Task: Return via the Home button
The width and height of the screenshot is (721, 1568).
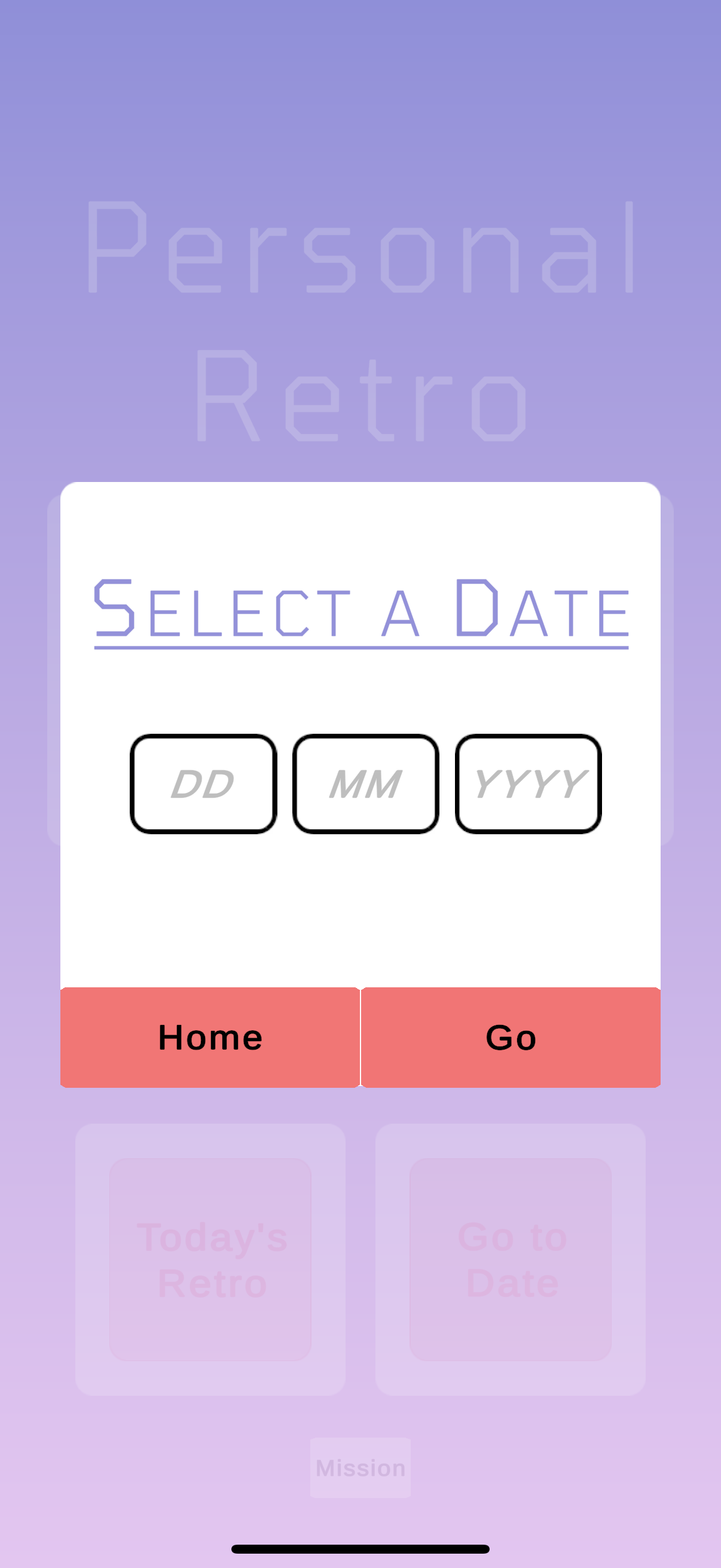Action: 210,1037
